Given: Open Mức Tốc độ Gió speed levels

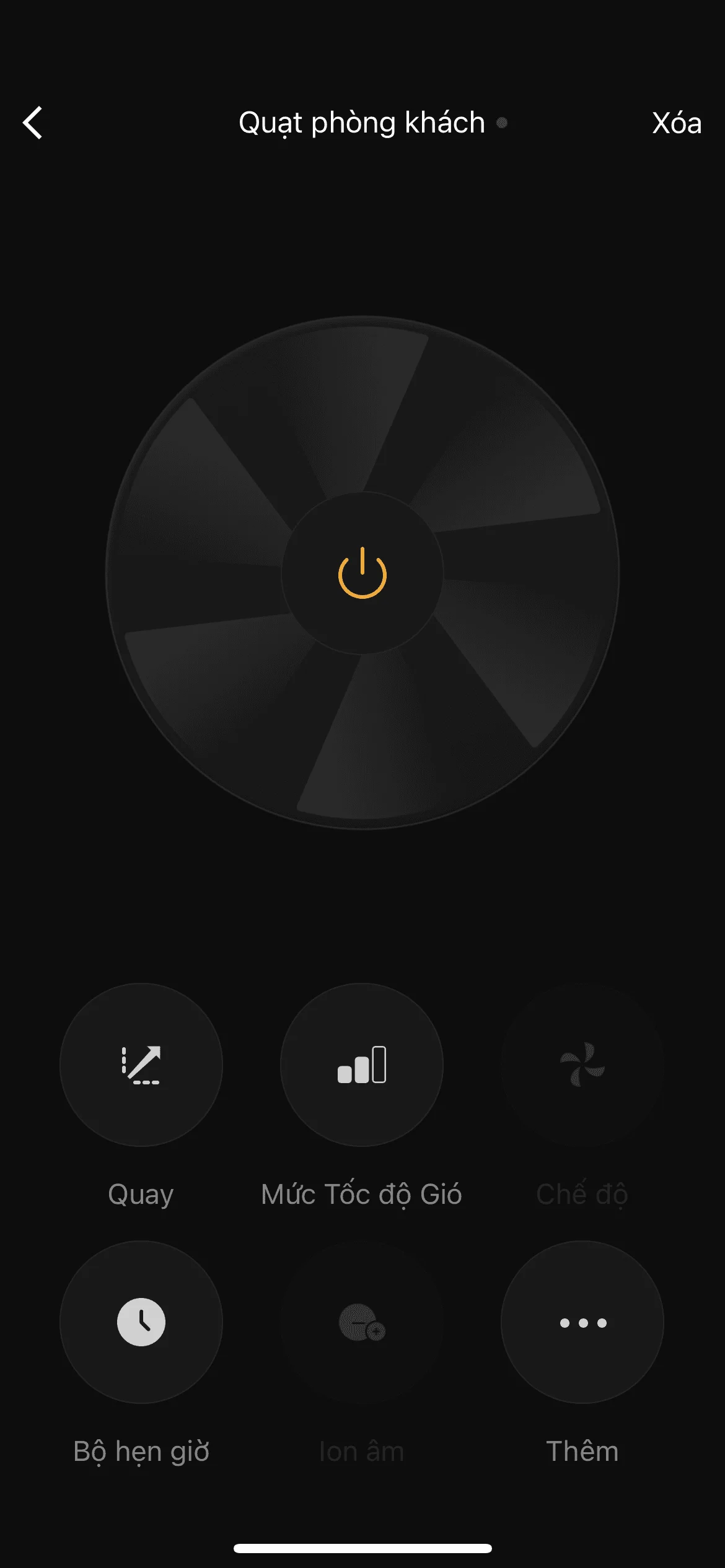Looking at the screenshot, I should [362, 1064].
